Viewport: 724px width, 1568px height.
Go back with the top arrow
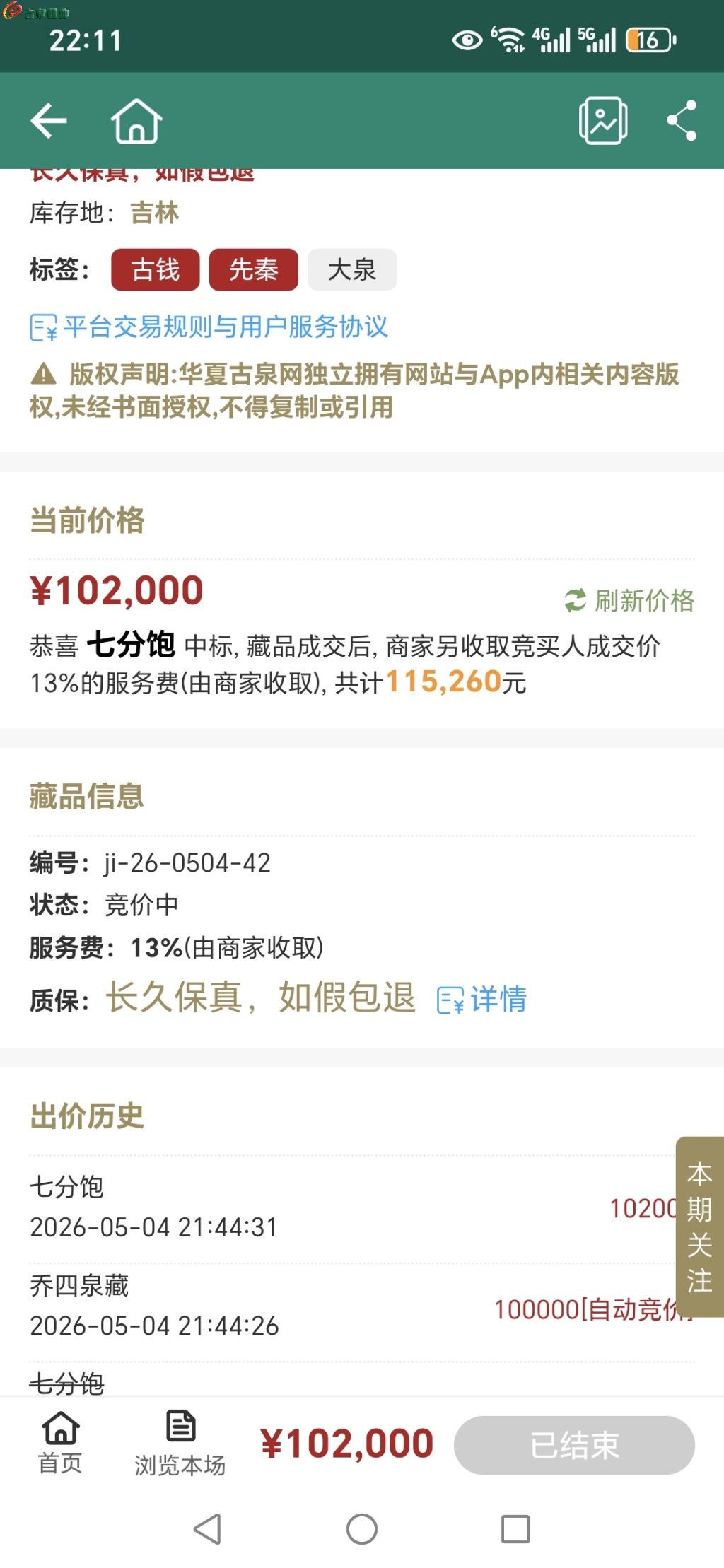point(49,121)
